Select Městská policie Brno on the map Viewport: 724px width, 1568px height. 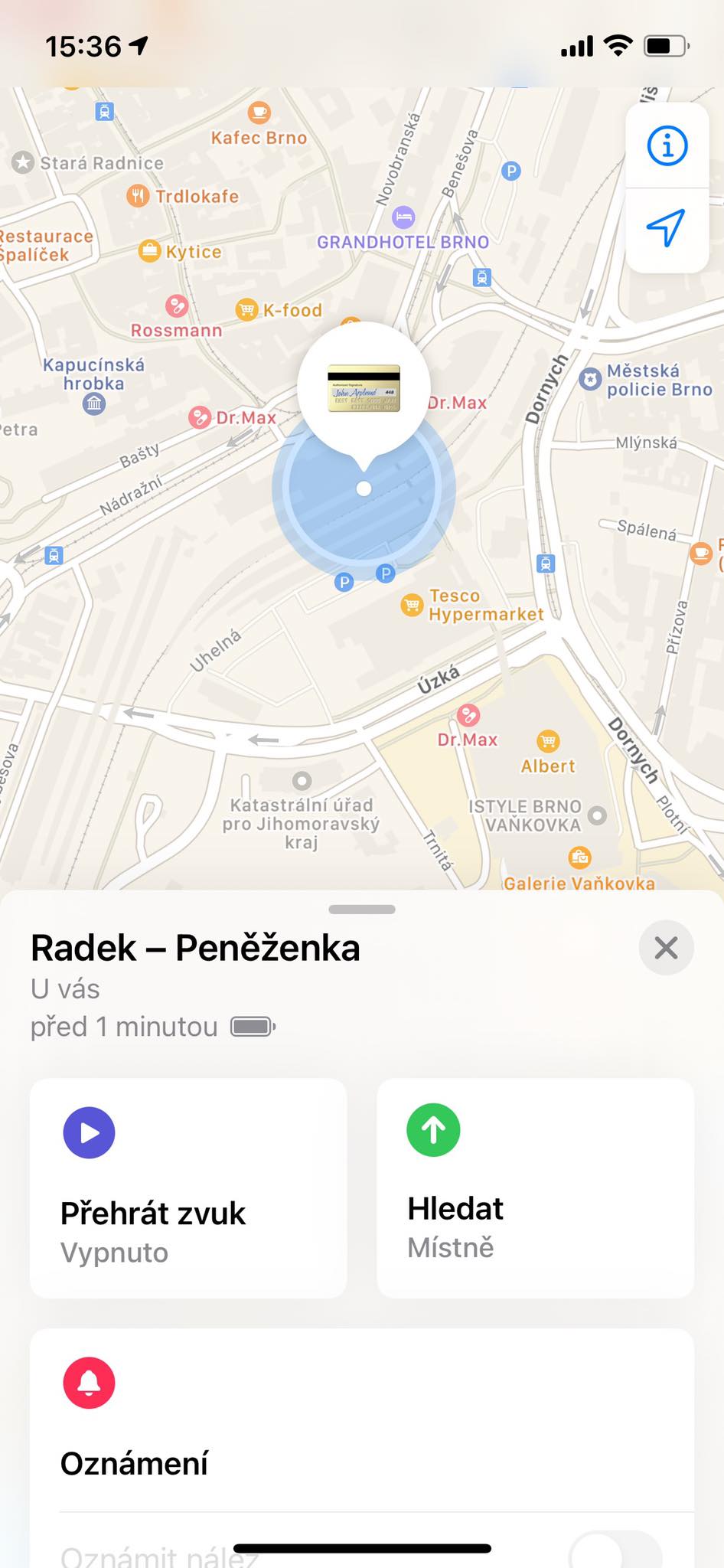590,380
